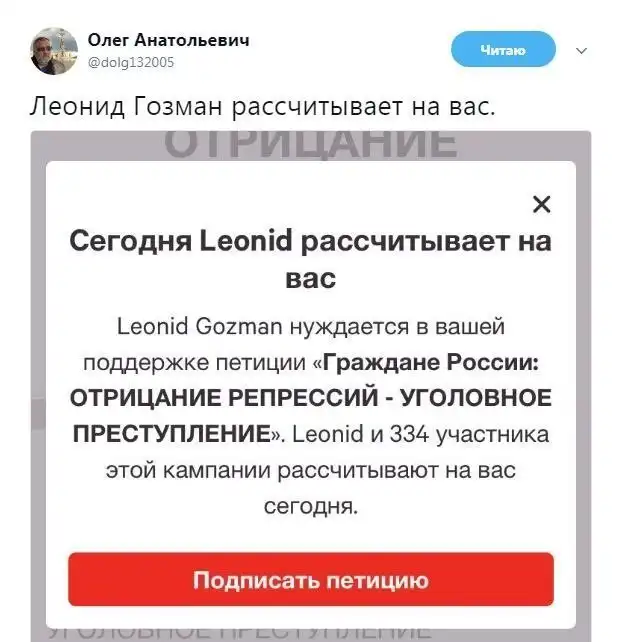Viewport: 623px width, 642px height.
Task: Tap the Читаю following button
Action: coord(502,48)
